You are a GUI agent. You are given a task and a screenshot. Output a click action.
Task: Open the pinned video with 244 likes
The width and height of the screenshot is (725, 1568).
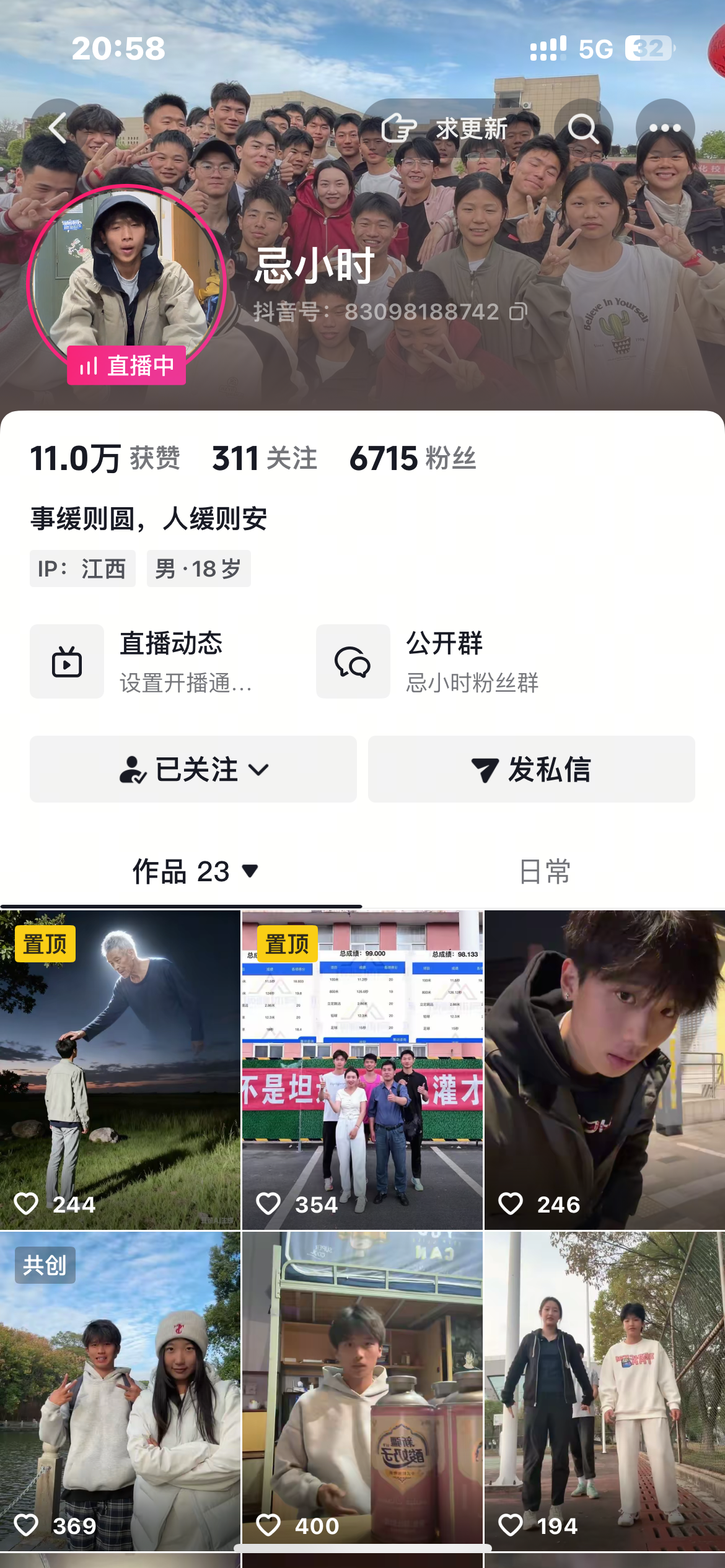point(120,1069)
